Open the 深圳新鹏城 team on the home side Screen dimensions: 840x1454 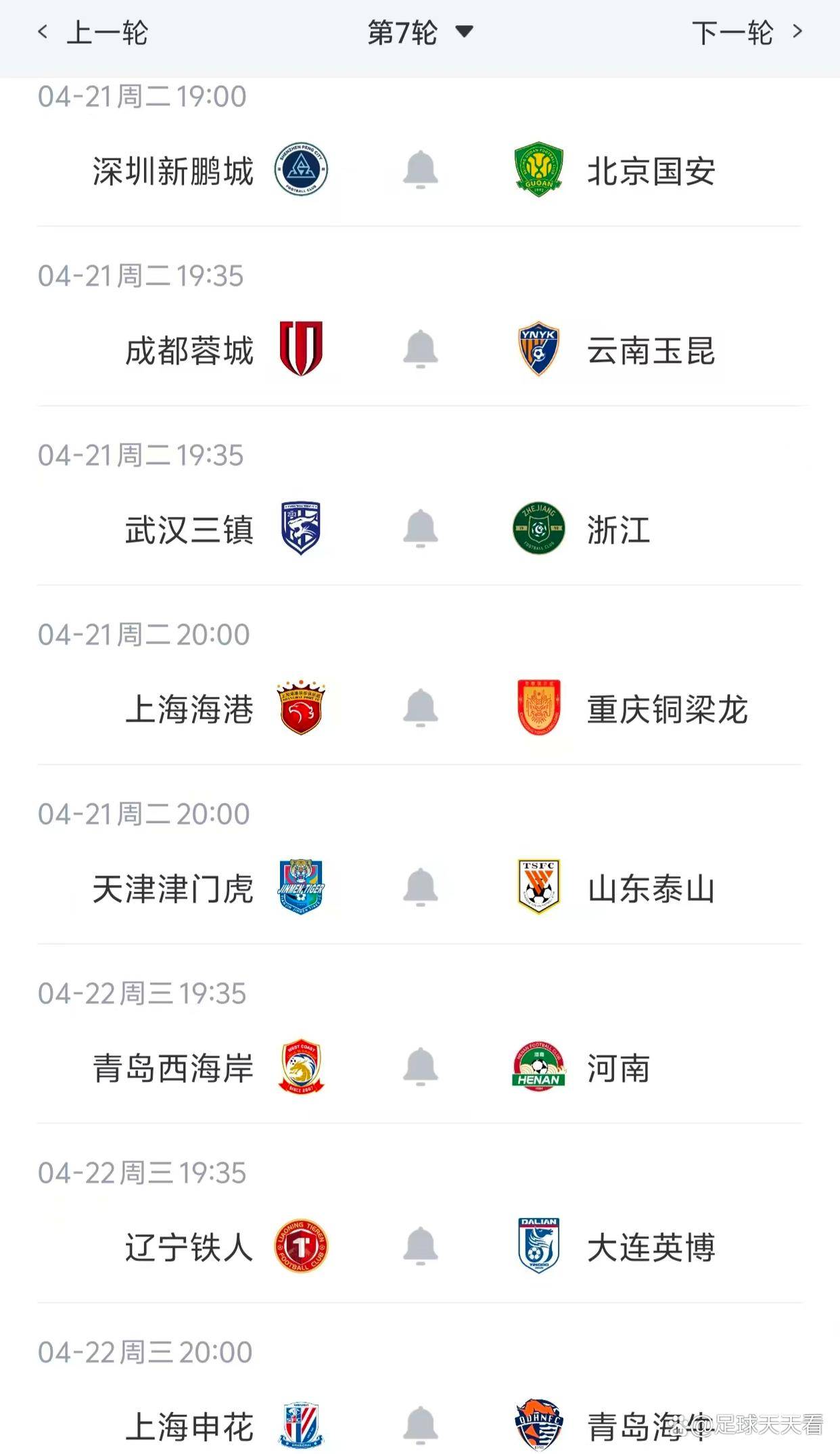pyautogui.click(x=174, y=171)
